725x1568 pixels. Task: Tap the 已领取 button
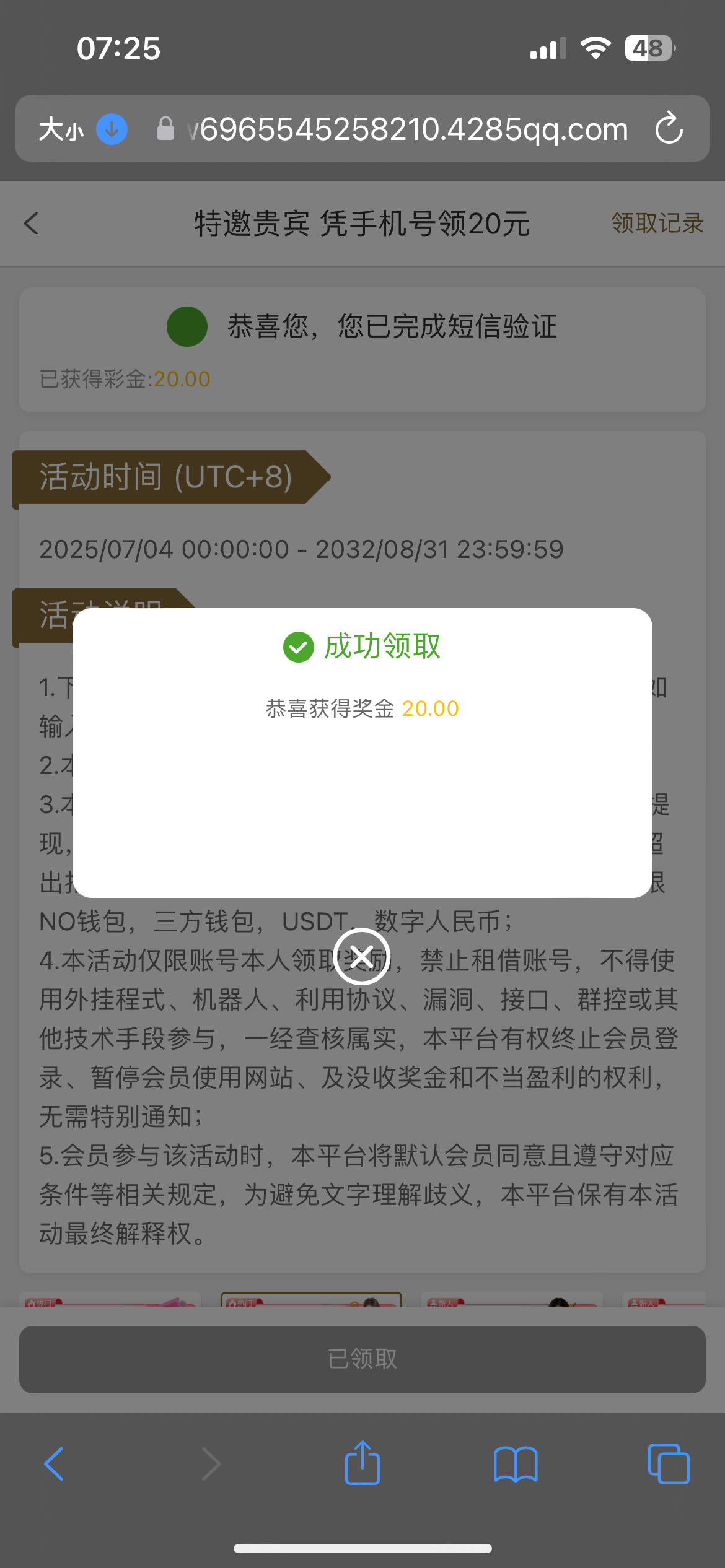[x=362, y=1359]
